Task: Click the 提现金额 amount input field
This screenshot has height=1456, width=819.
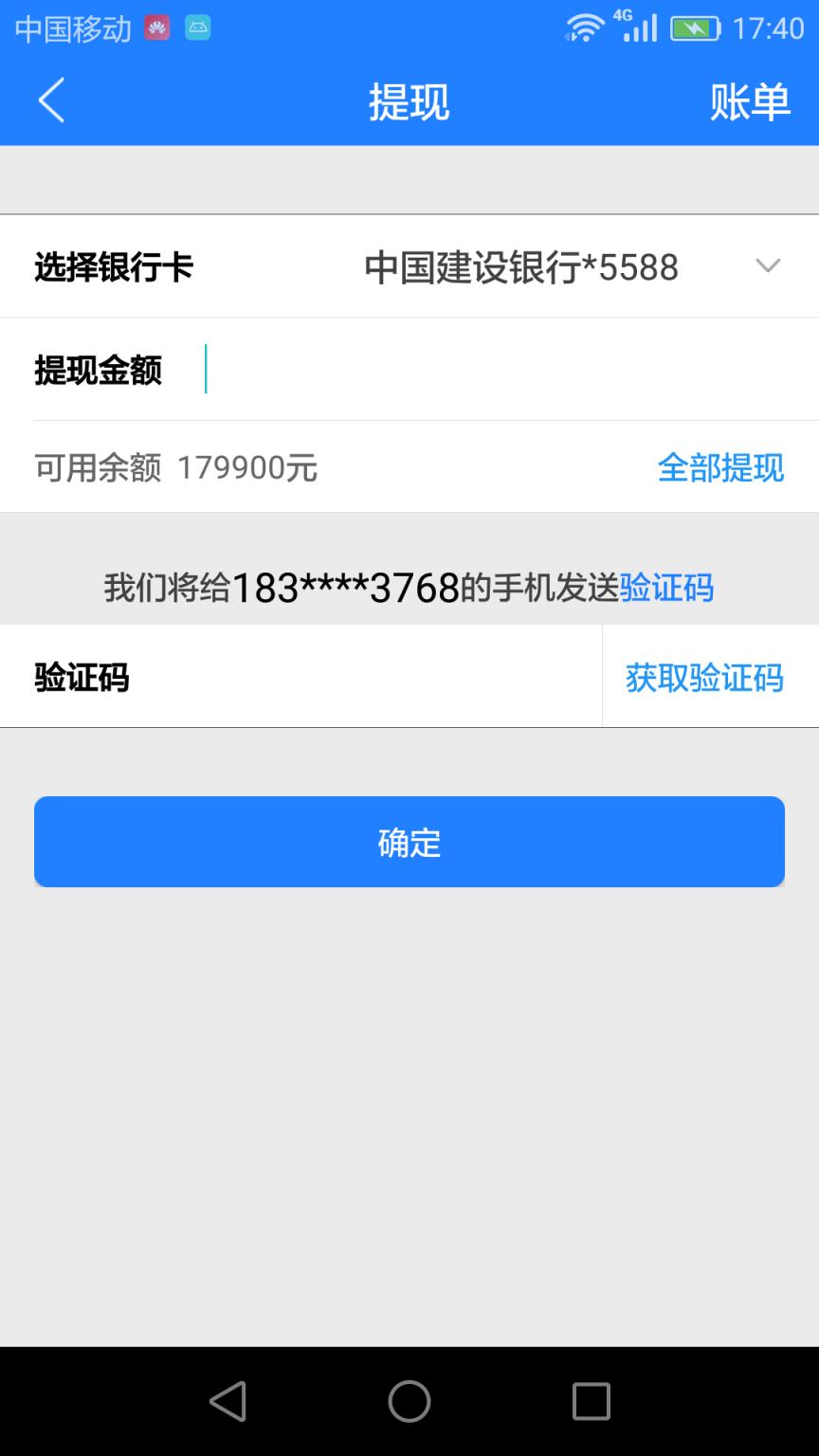Action: (379, 370)
